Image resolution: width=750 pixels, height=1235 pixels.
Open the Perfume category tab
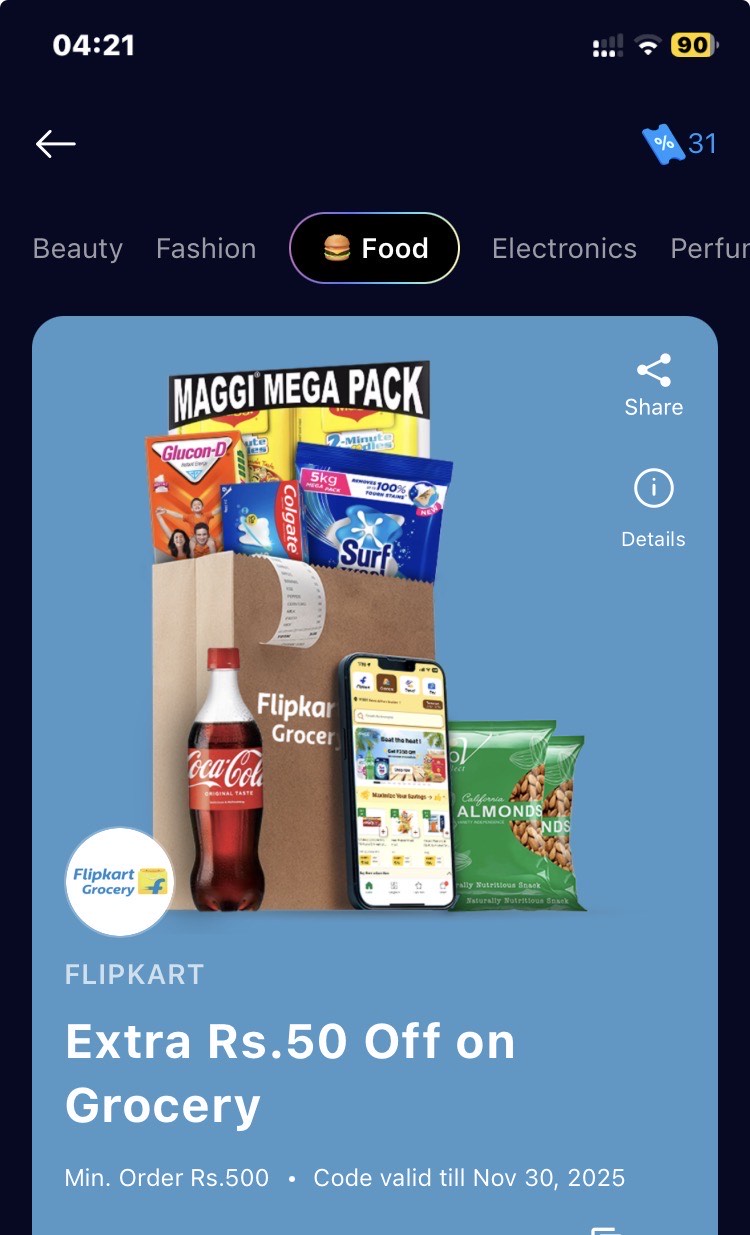coord(708,248)
